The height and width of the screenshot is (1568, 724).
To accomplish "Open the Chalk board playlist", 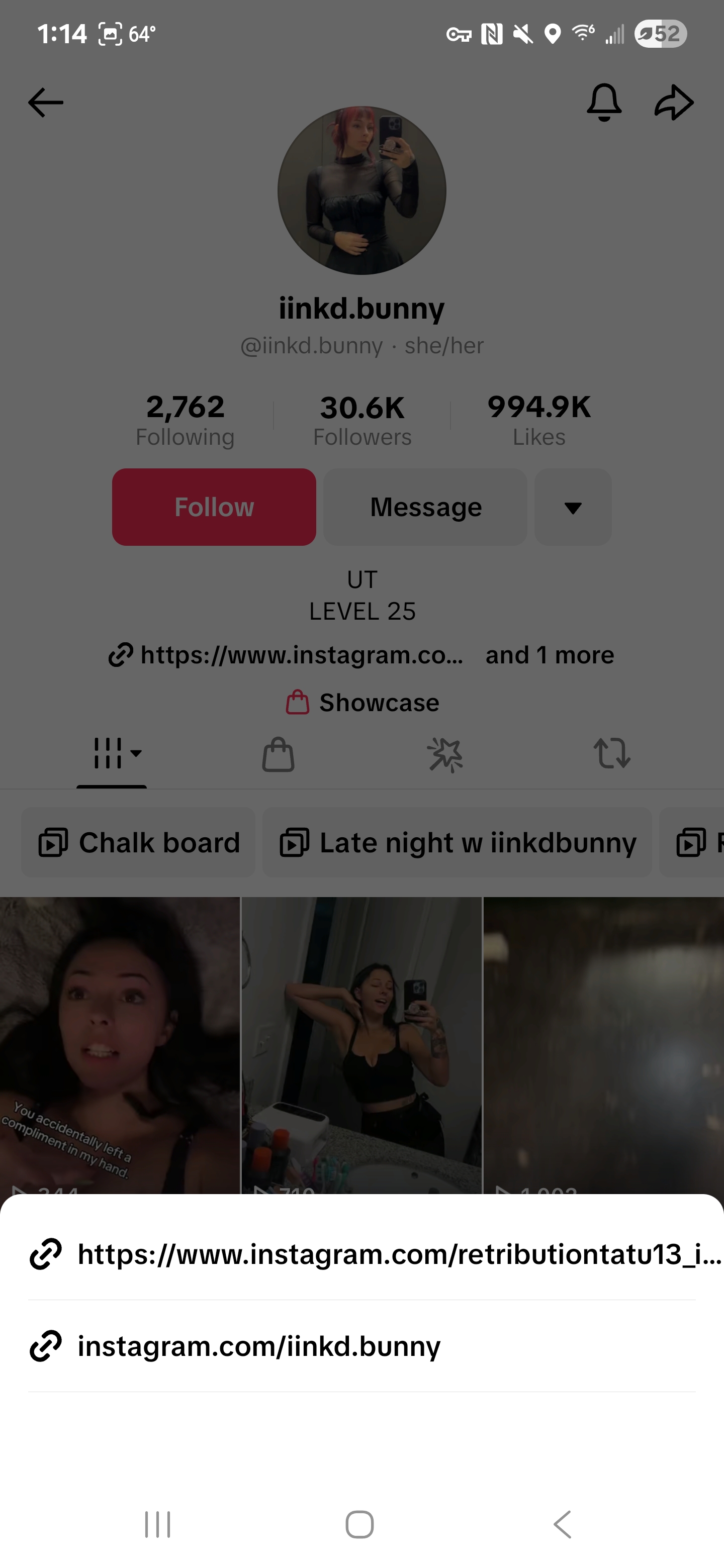I will (138, 842).
